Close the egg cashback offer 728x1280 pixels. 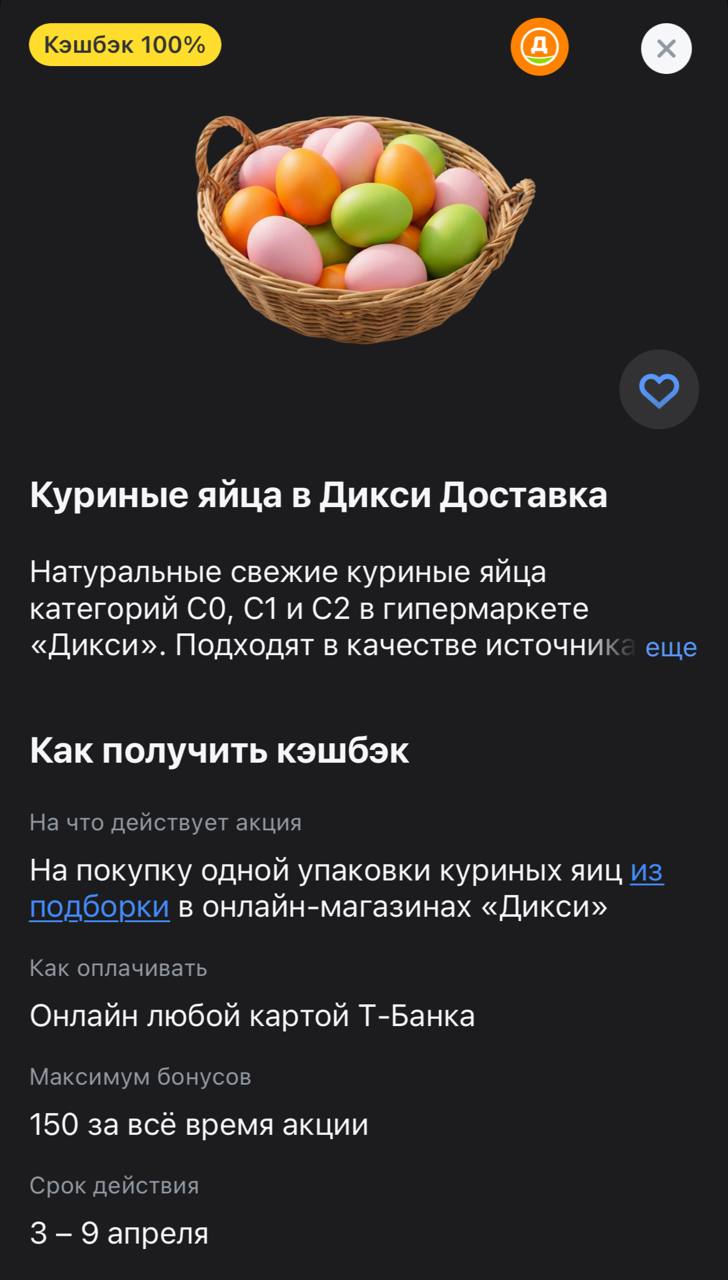(x=666, y=48)
